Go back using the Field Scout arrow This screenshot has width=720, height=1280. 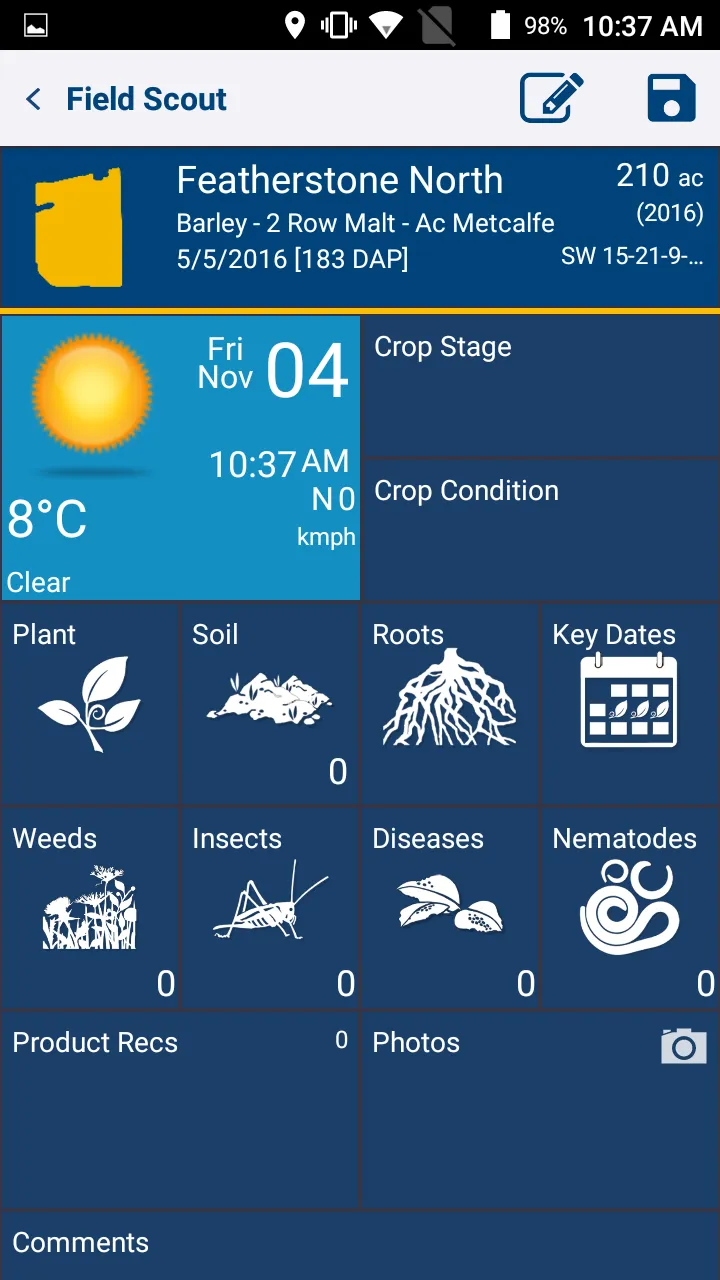click(33, 98)
